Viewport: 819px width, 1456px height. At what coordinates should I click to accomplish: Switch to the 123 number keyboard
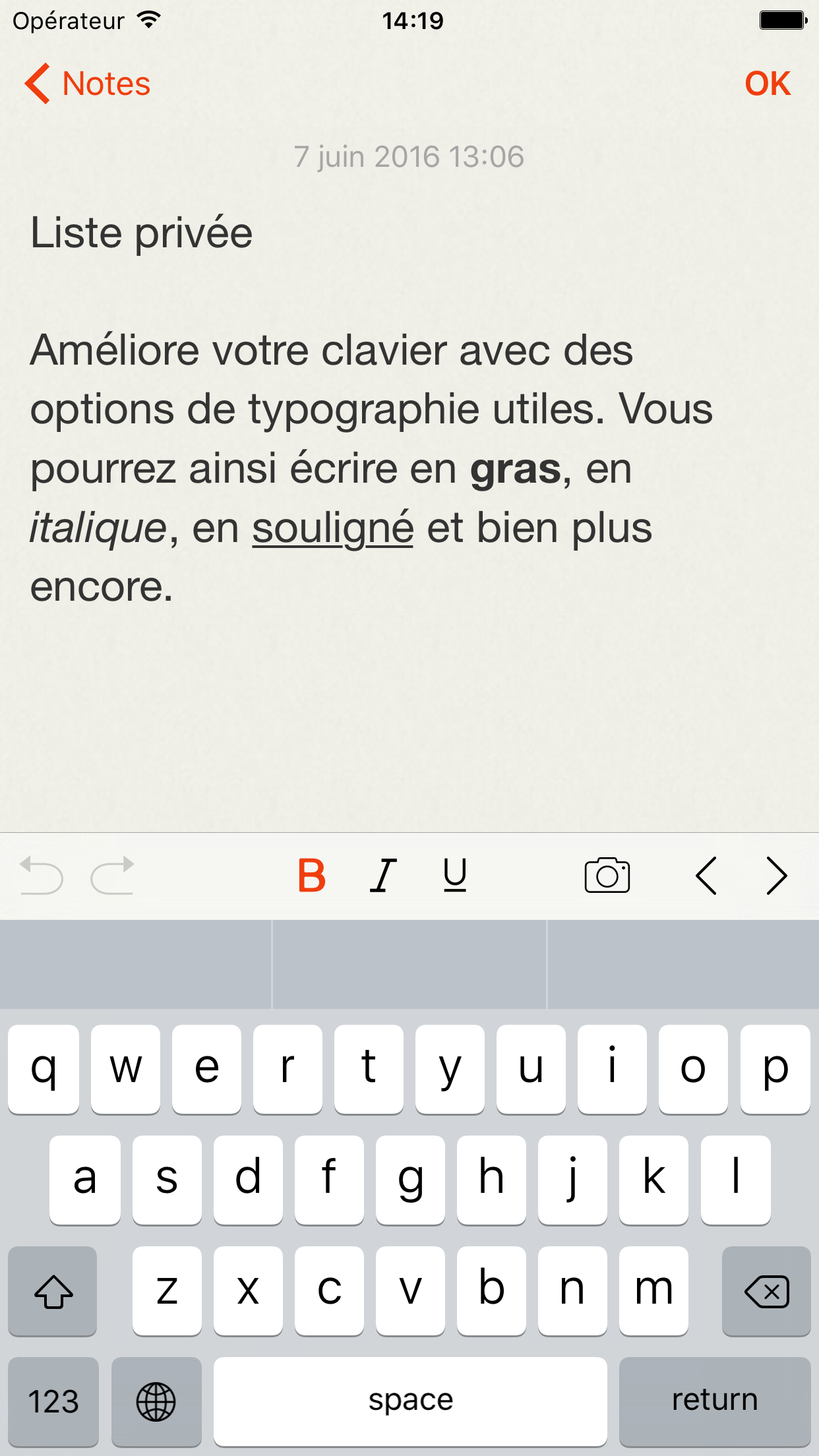pyautogui.click(x=53, y=1401)
